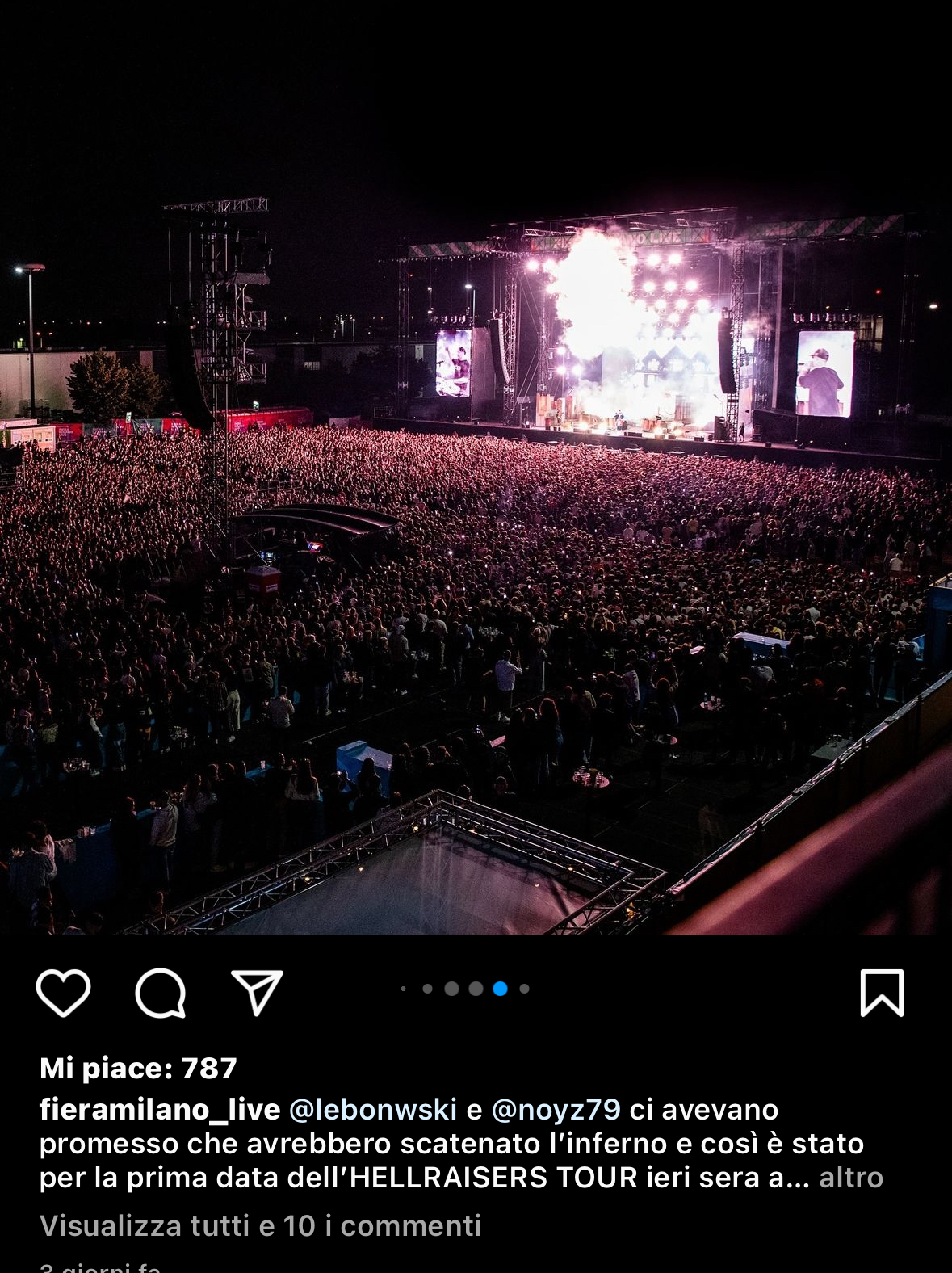Bookmark this concert post

click(882, 992)
